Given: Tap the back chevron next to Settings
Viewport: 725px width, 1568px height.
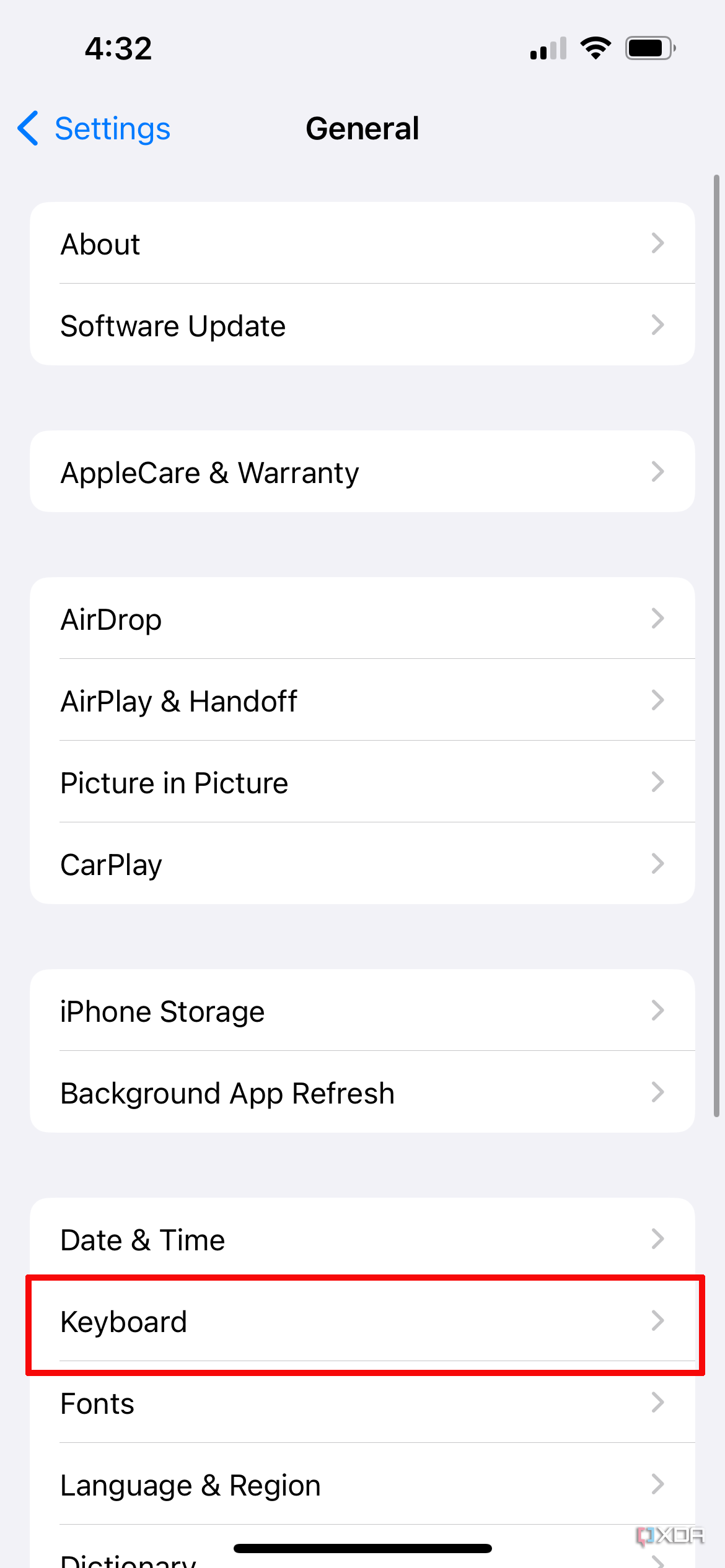Looking at the screenshot, I should pyautogui.click(x=27, y=129).
